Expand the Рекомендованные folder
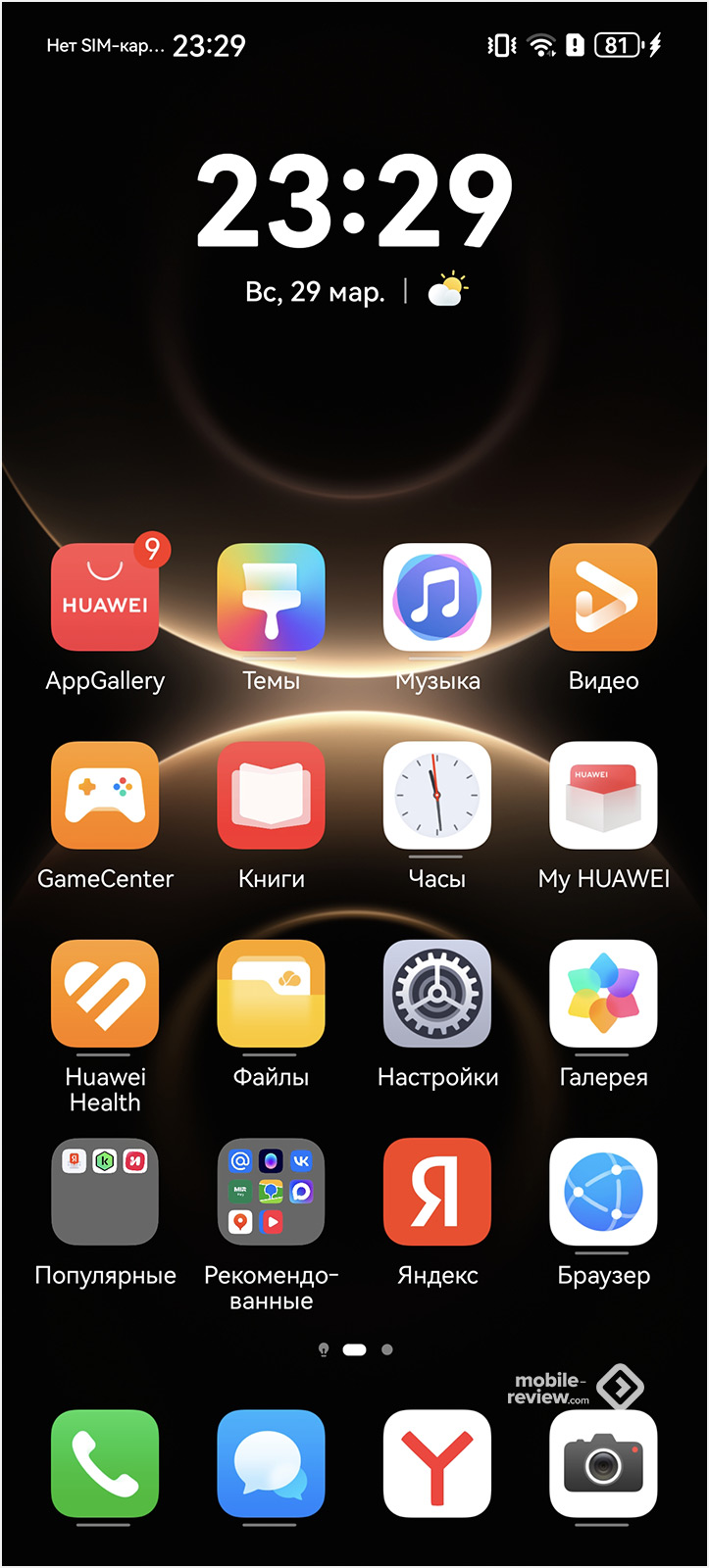This screenshot has height=1568, width=709. pyautogui.click(x=271, y=1192)
